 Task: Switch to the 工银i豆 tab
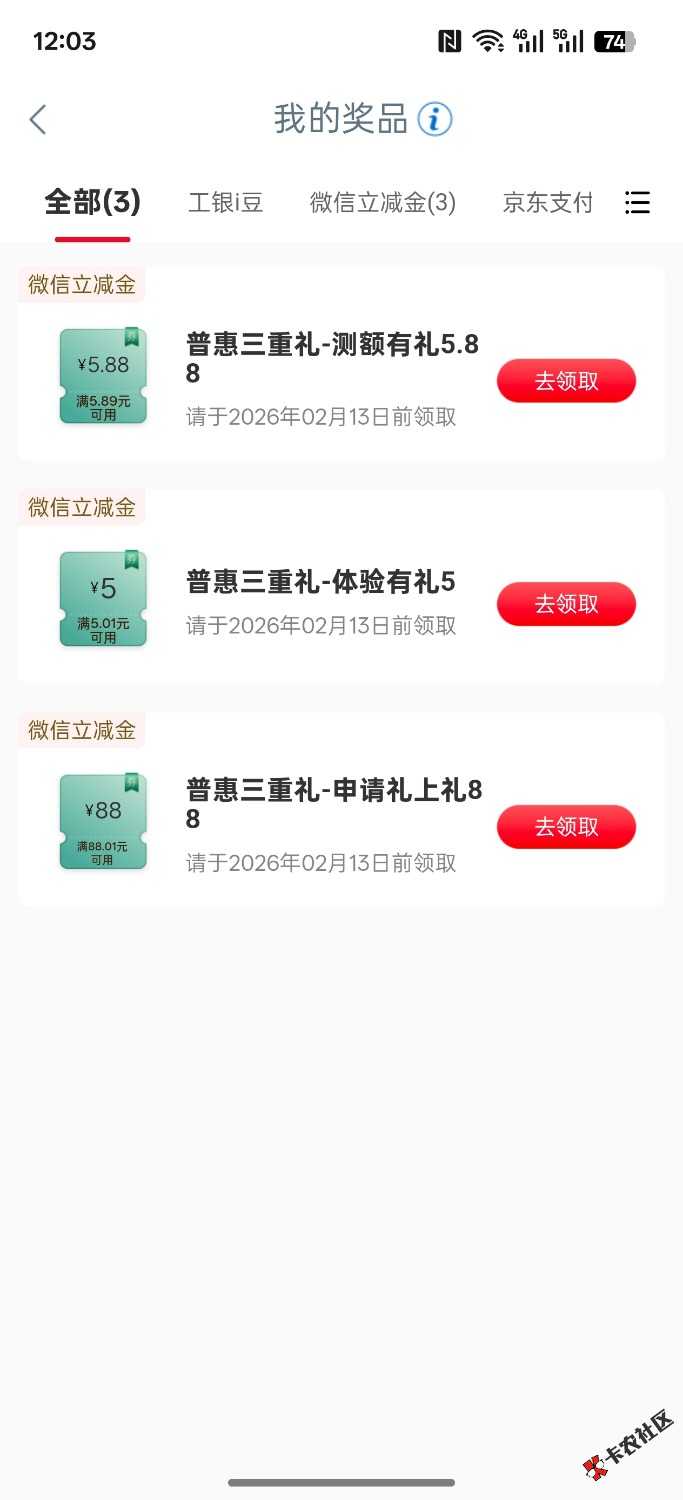point(225,203)
